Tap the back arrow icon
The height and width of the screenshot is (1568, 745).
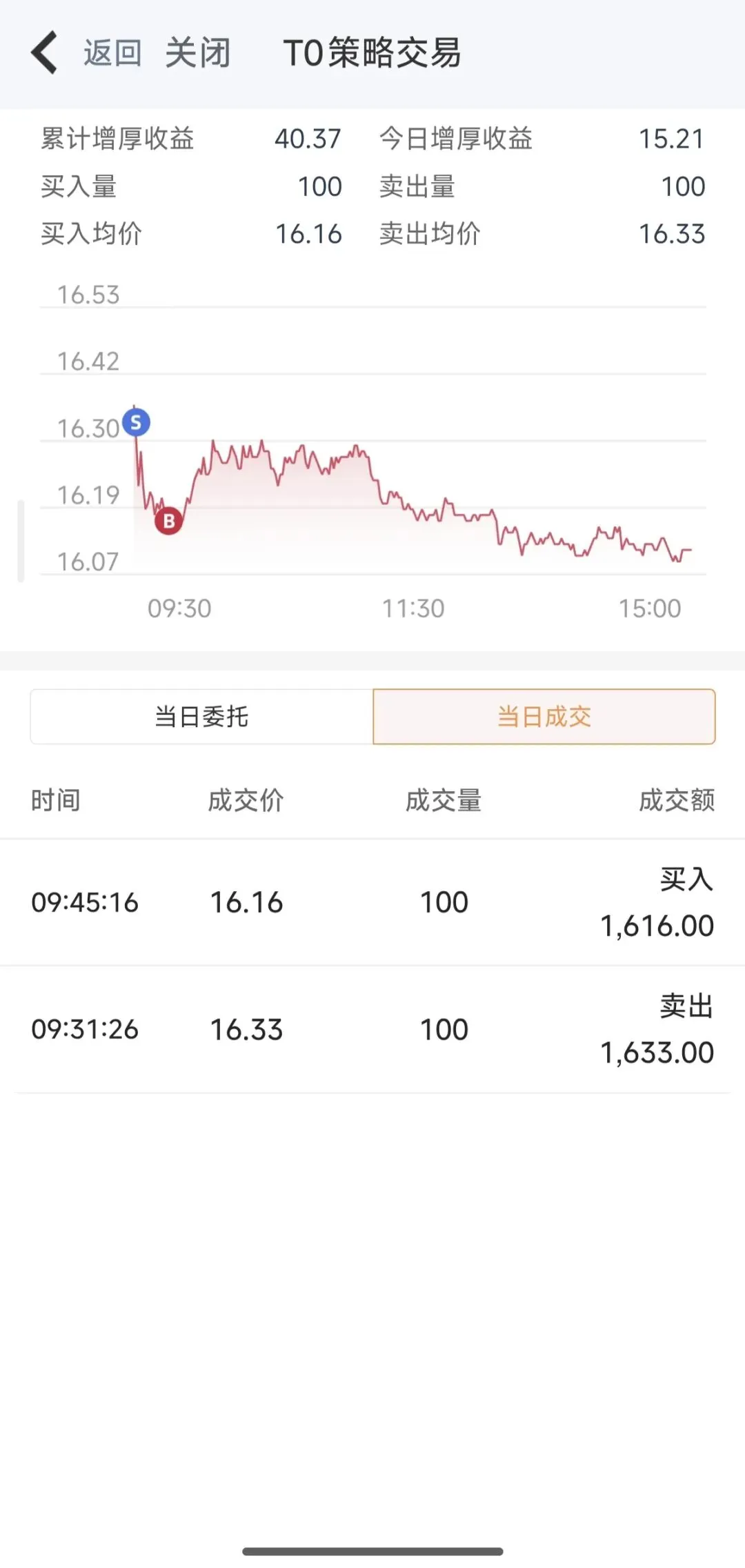[45, 52]
